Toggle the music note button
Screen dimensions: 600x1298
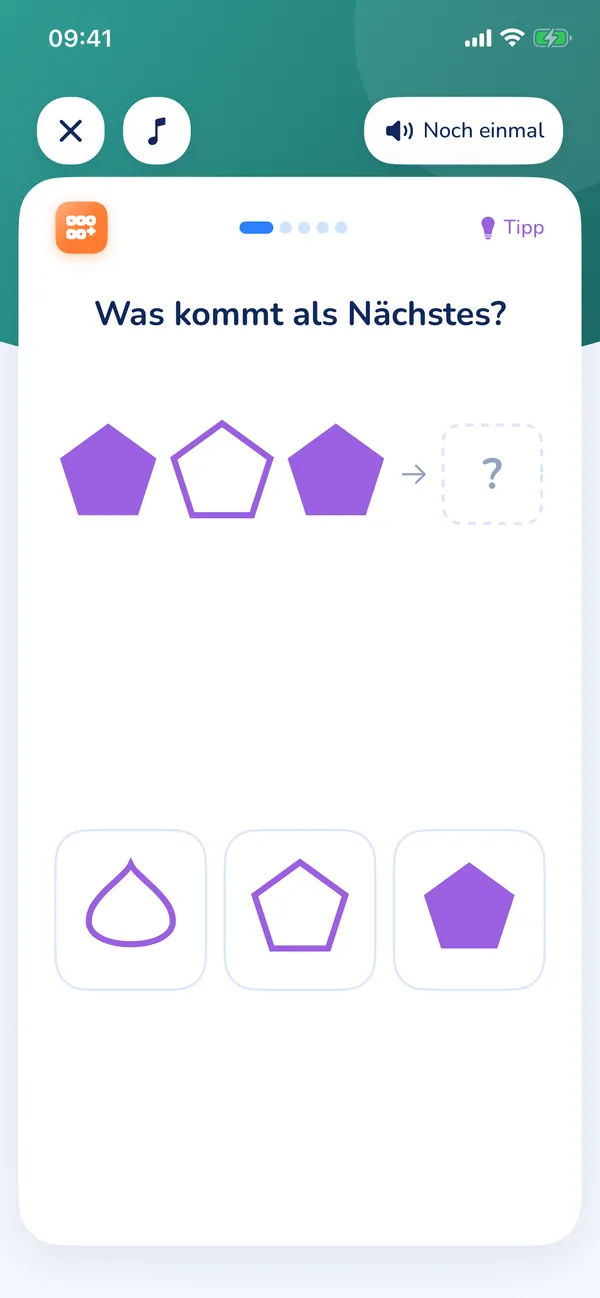point(157,131)
